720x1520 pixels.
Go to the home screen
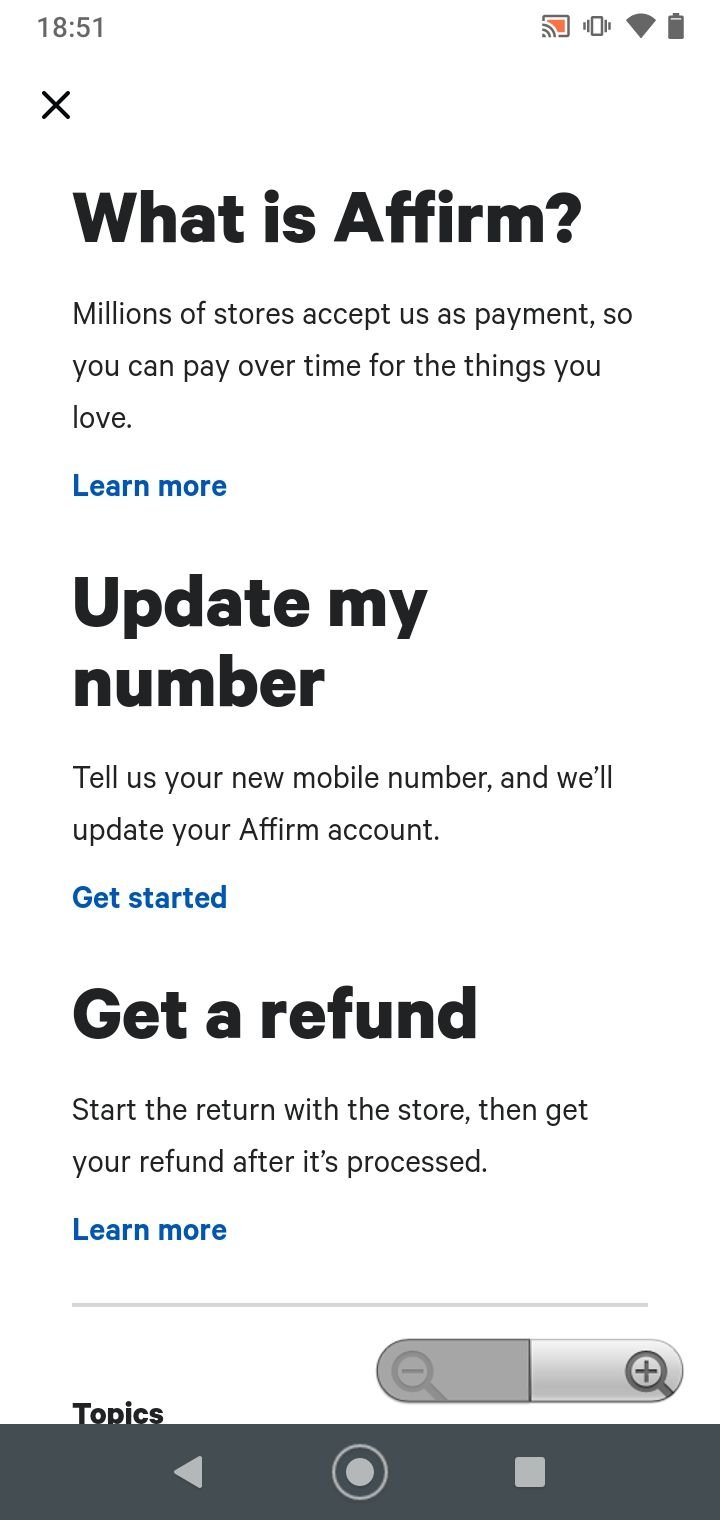coord(360,1472)
